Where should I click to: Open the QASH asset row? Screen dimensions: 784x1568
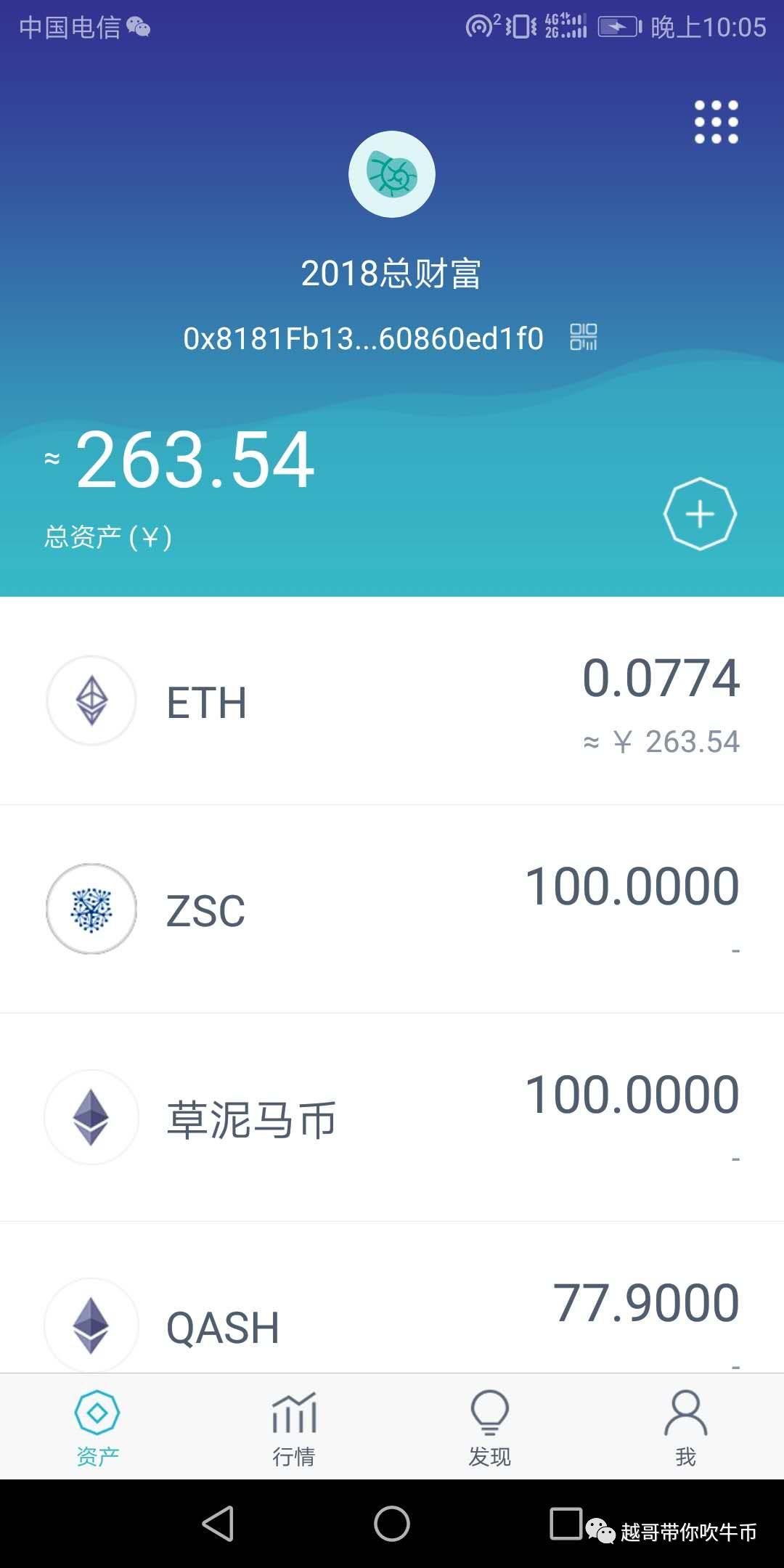tap(392, 1326)
